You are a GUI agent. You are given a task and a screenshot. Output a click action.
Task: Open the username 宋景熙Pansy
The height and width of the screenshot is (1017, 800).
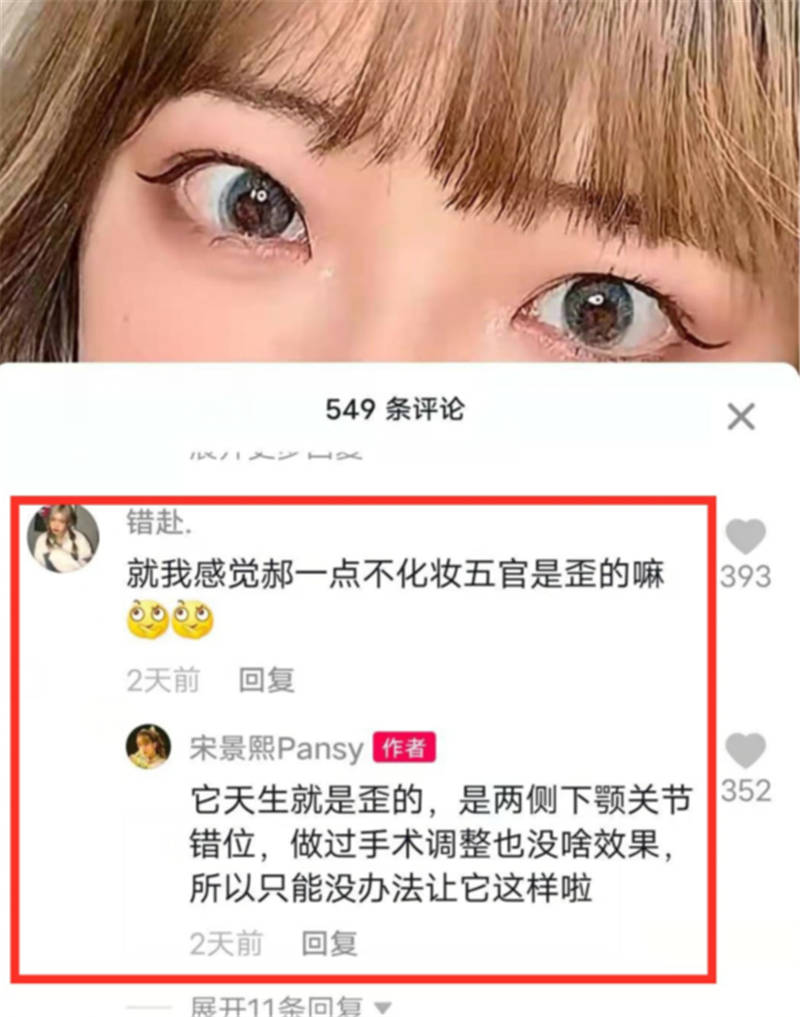click(275, 748)
